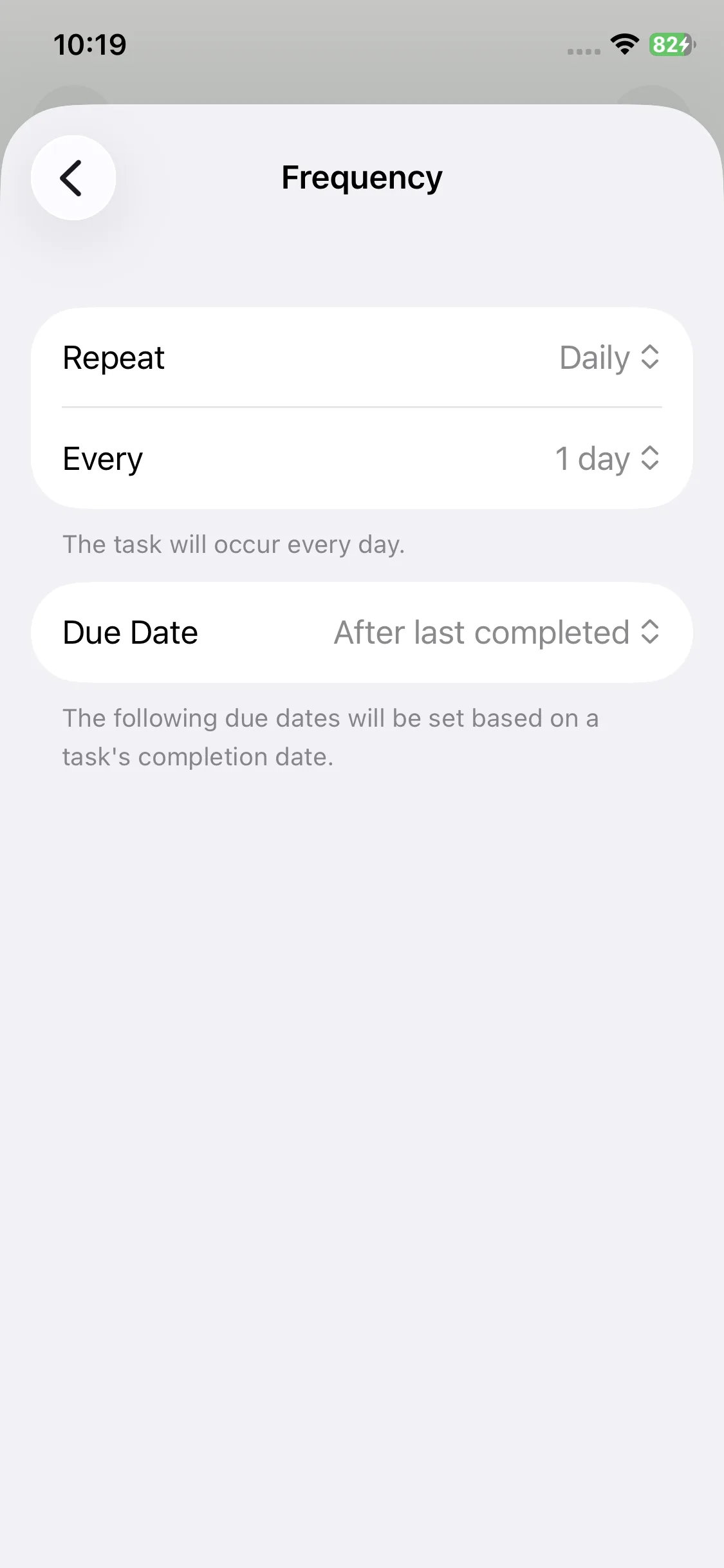
Task: Open the Repeat picker showing Daily
Action: coord(608,357)
